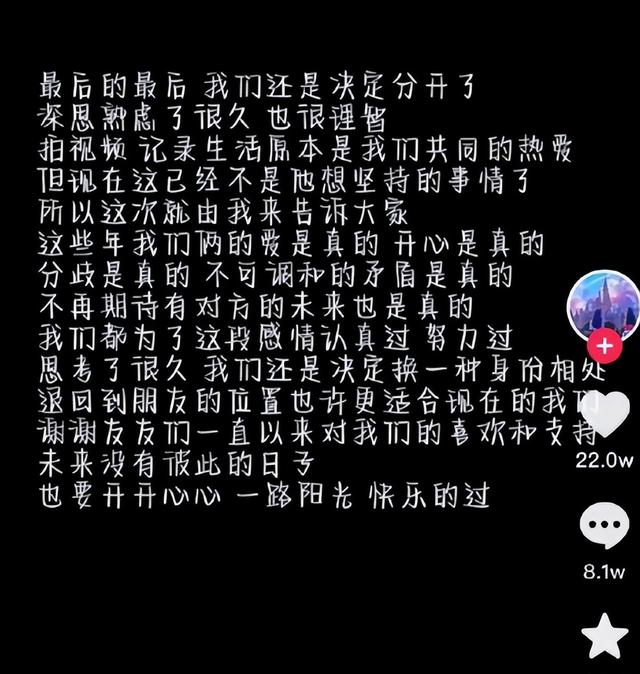The width and height of the screenshot is (640, 674).
Task: Like this video with 22.0w likes
Action: [605, 414]
